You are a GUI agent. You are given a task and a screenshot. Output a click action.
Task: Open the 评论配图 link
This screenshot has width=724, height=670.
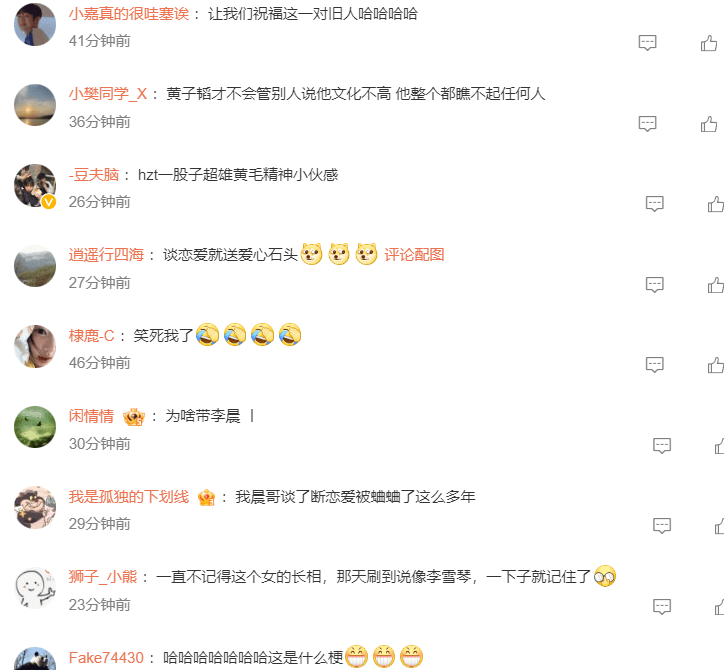414,255
